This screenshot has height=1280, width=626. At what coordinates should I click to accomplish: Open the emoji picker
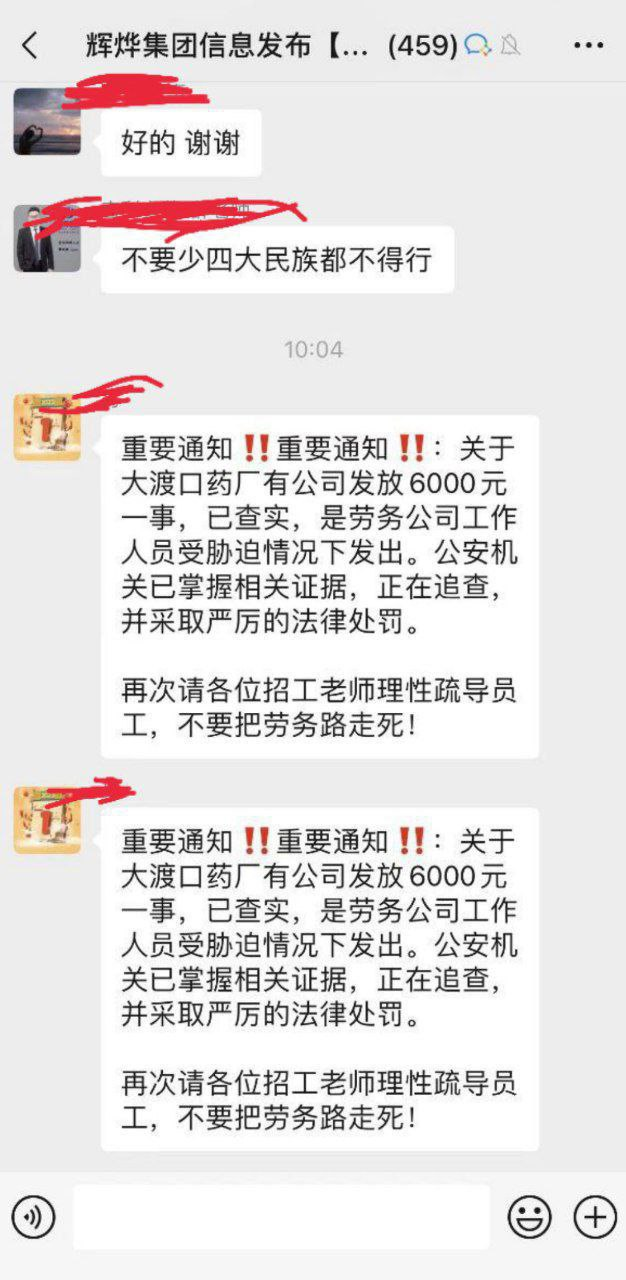pos(529,1217)
